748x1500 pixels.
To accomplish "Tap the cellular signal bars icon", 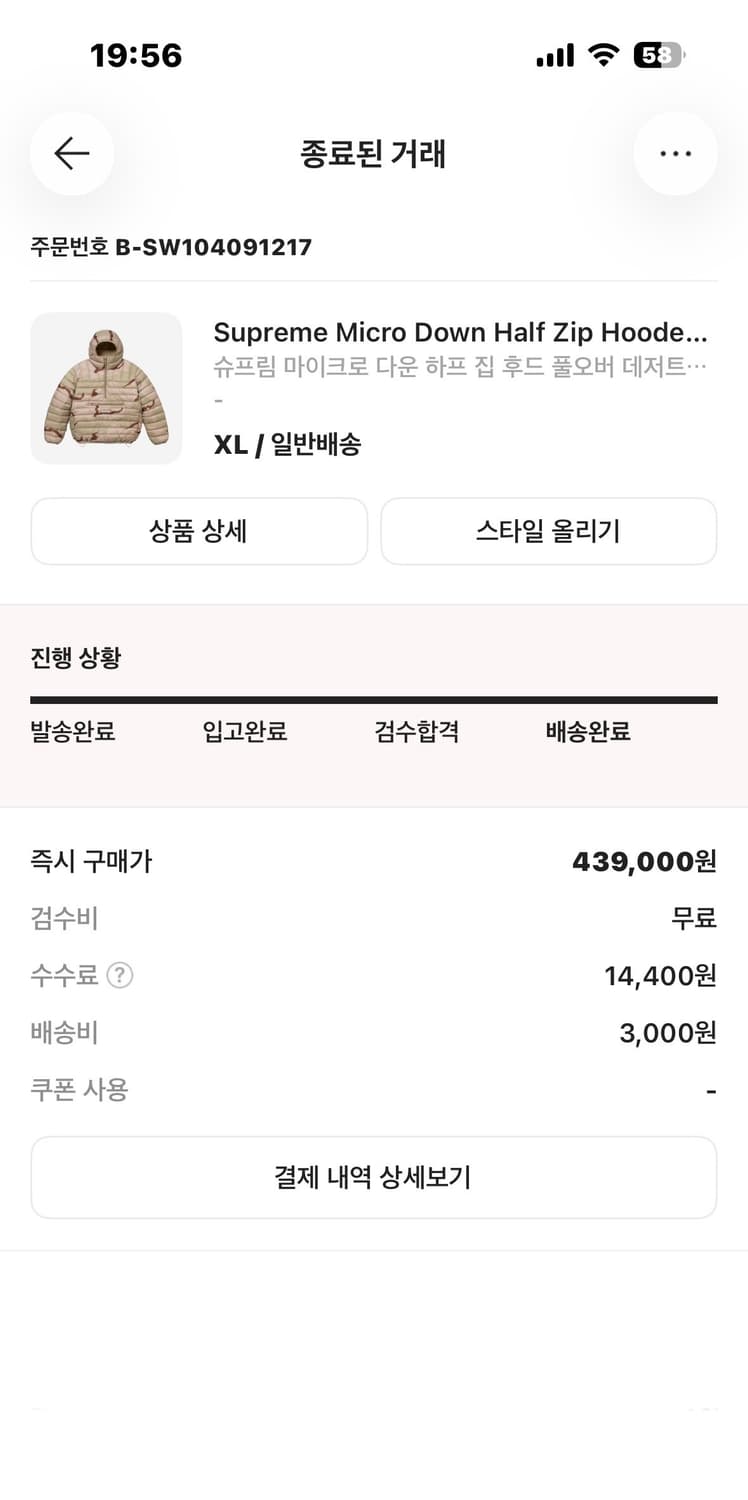I will [556, 56].
